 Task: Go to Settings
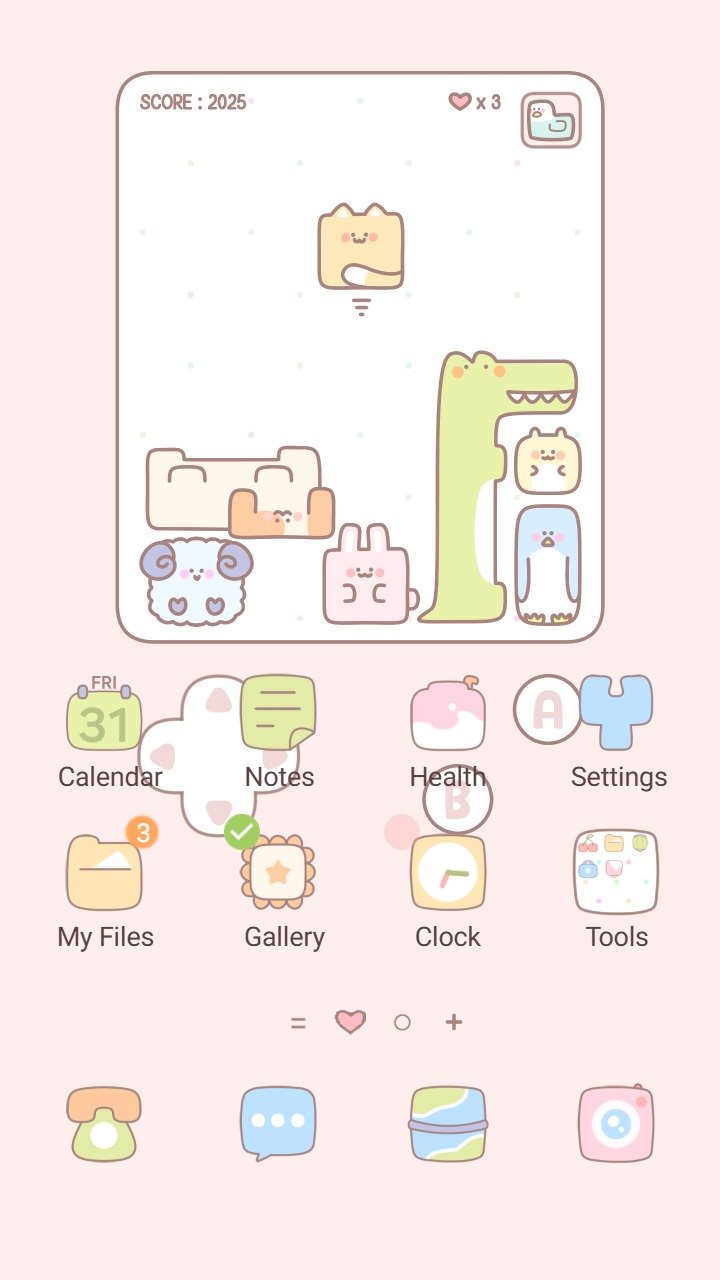(x=617, y=713)
